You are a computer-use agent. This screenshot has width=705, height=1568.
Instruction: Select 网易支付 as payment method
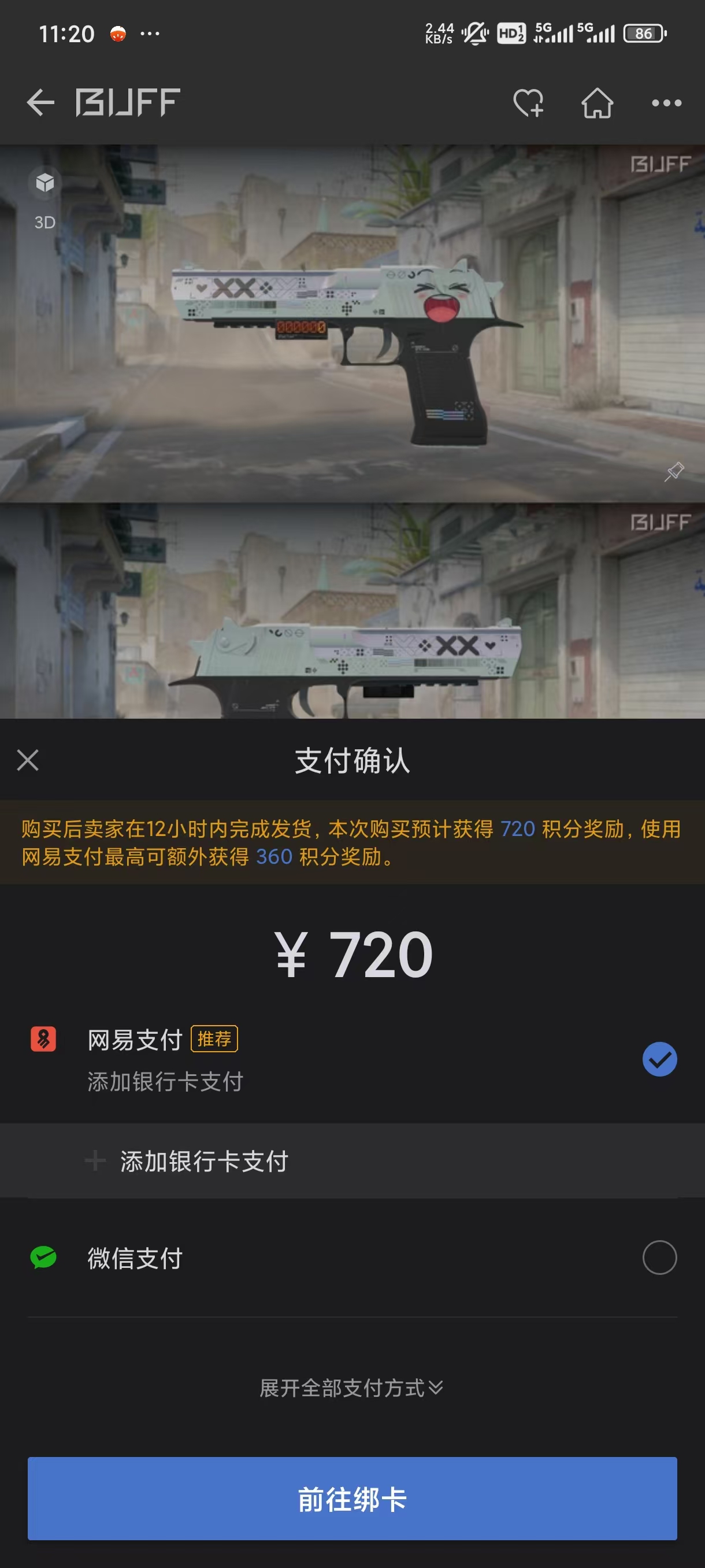(659, 1059)
